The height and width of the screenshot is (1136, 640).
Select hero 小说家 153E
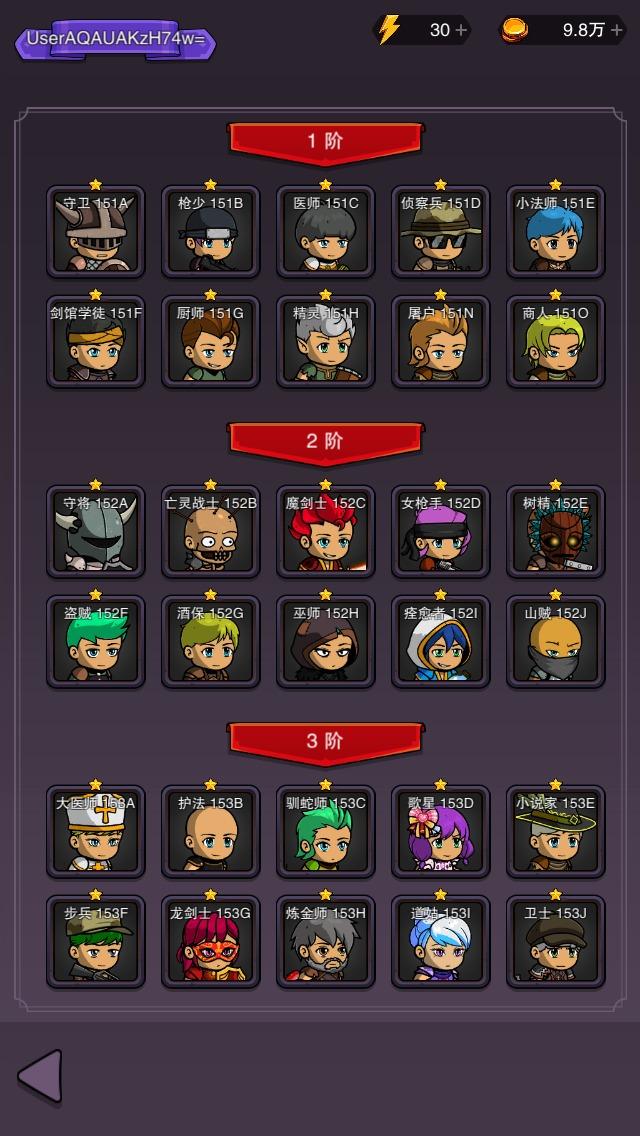tap(556, 832)
